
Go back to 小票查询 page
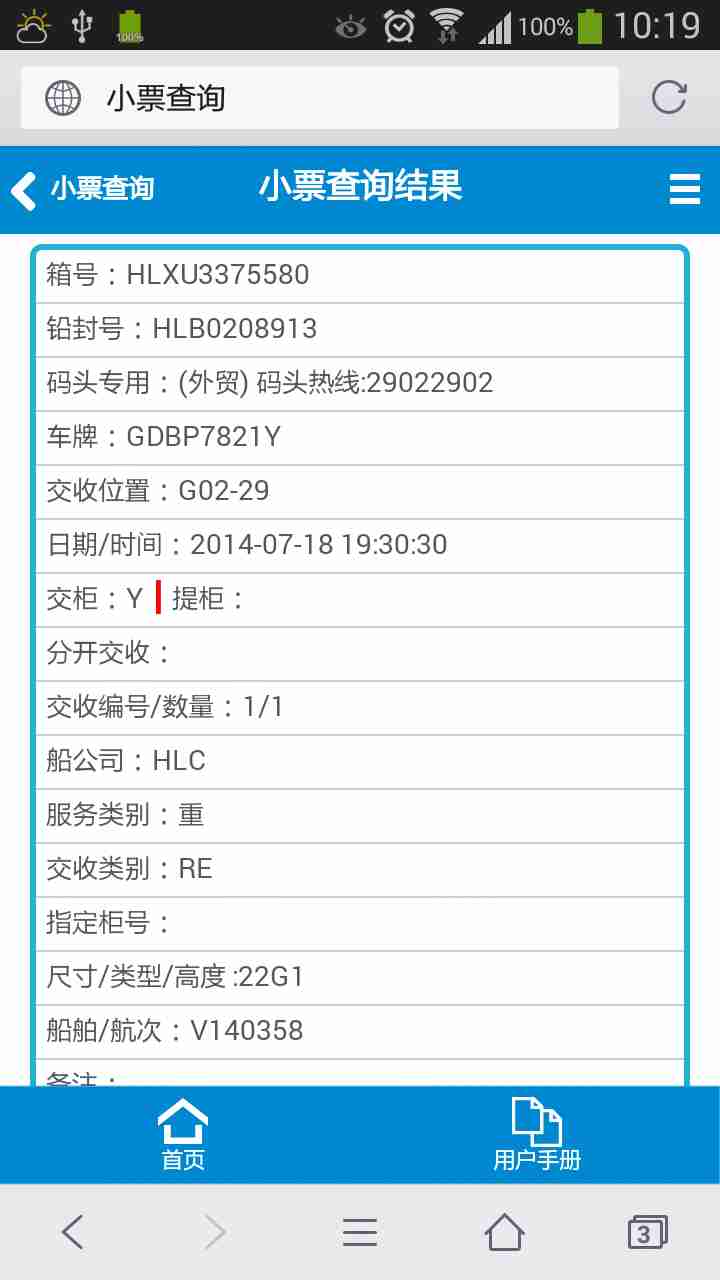tap(83, 189)
